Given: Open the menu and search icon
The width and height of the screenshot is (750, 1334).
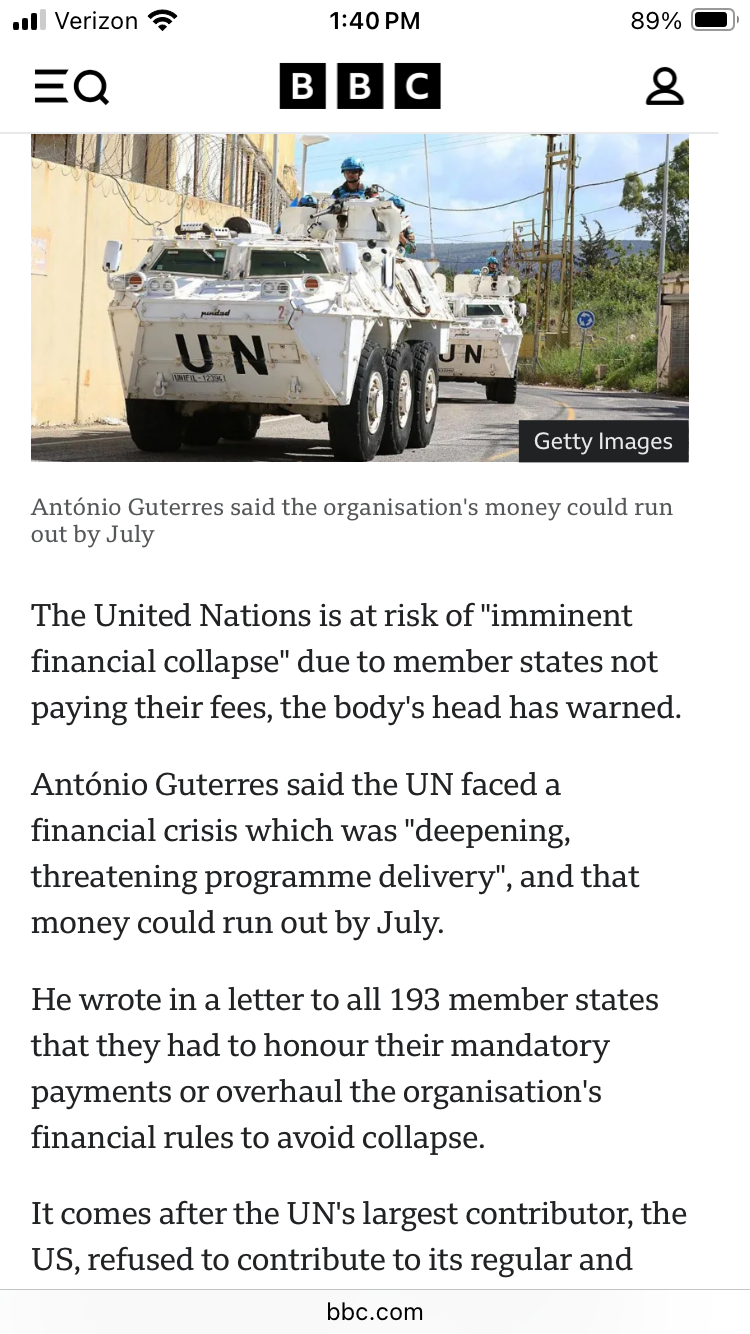Looking at the screenshot, I should pyautogui.click(x=71, y=88).
